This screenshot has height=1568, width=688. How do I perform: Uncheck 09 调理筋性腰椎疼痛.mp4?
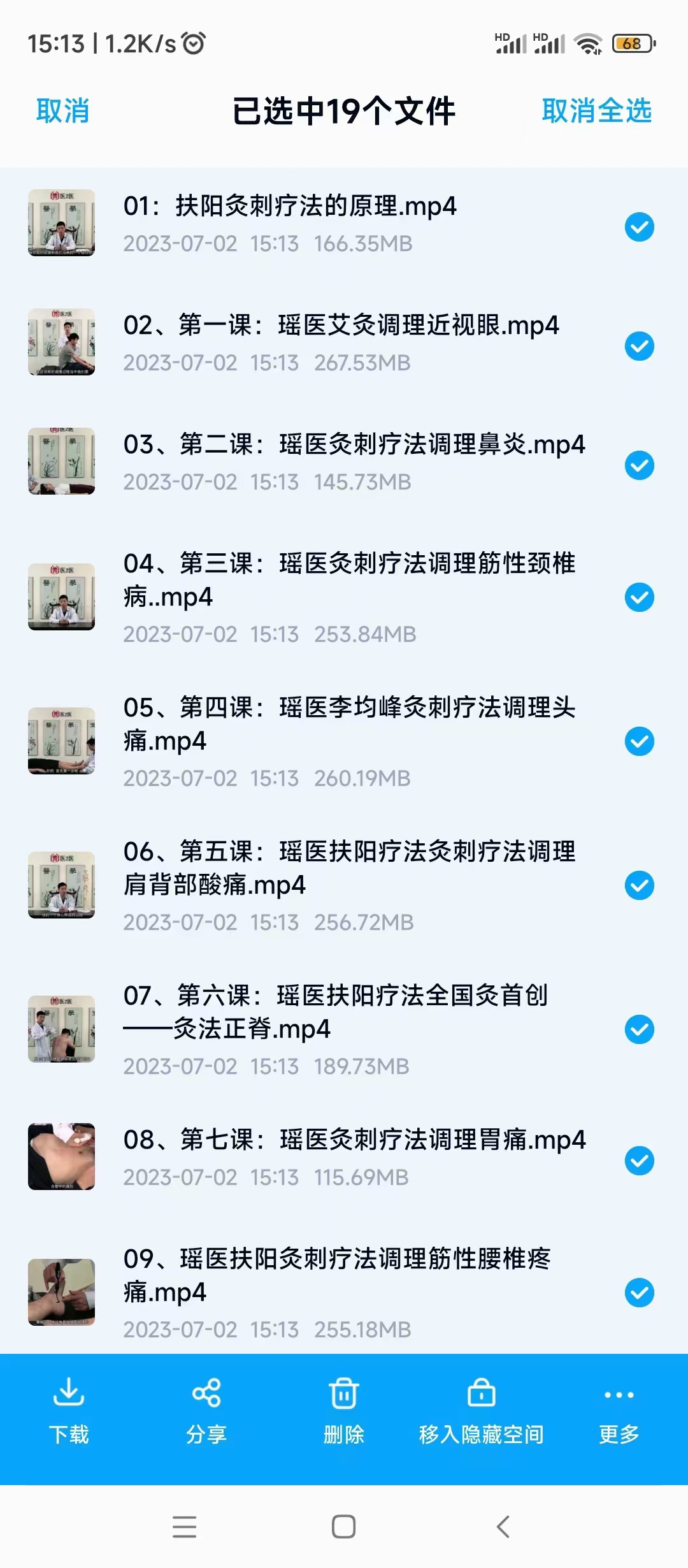639,1293
